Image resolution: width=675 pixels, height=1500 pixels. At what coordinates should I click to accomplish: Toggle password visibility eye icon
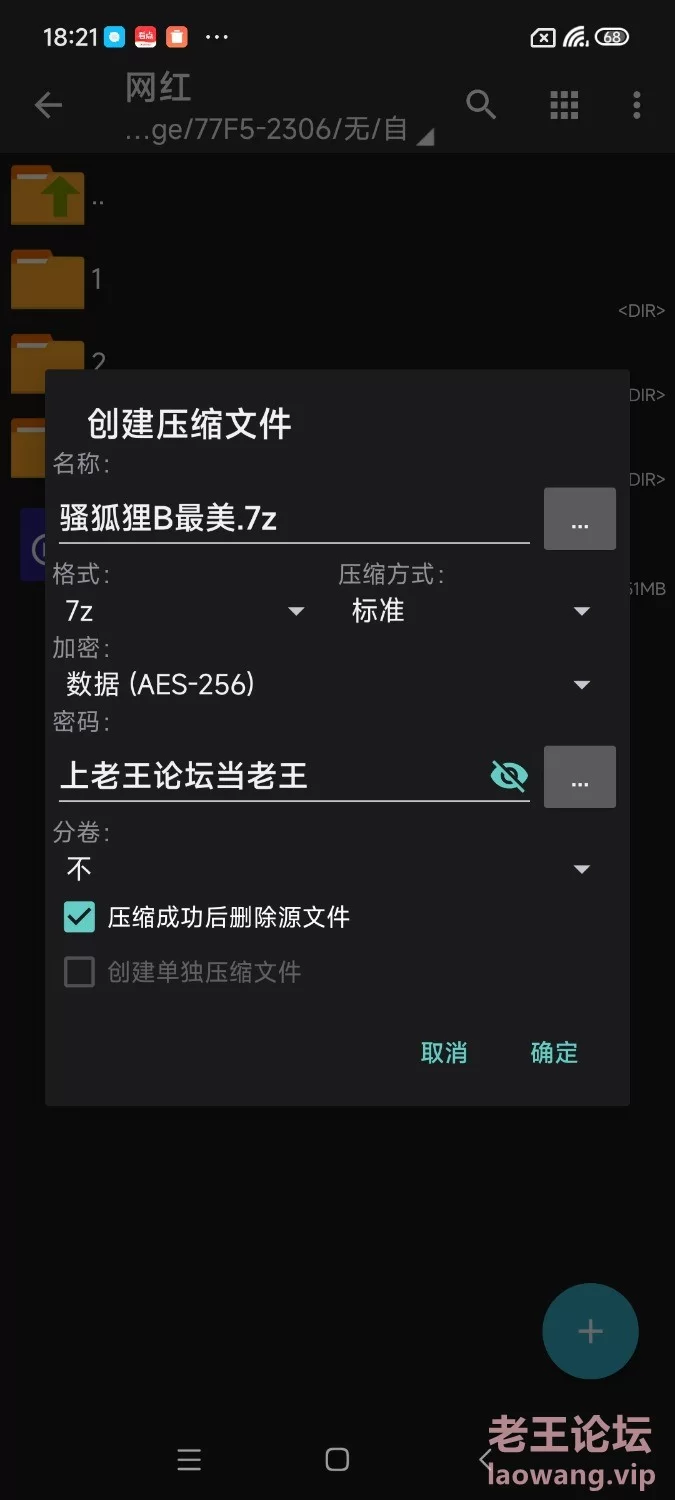509,776
